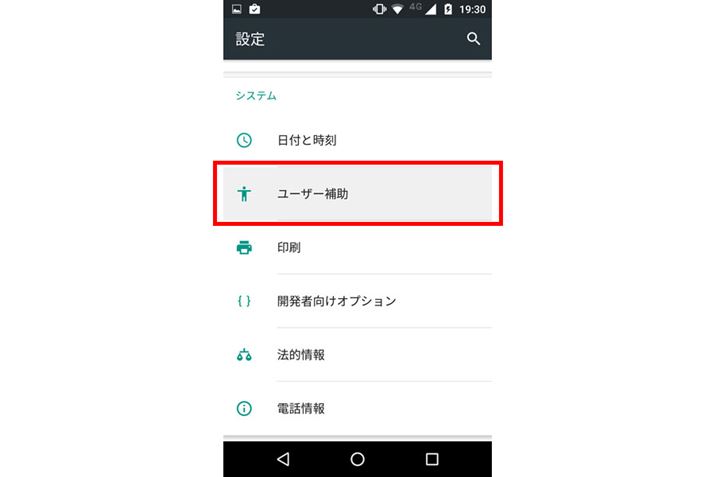Screen dimensions: 715x477
Task: Open 開発者向けオプション developer options
Action: tap(357, 301)
